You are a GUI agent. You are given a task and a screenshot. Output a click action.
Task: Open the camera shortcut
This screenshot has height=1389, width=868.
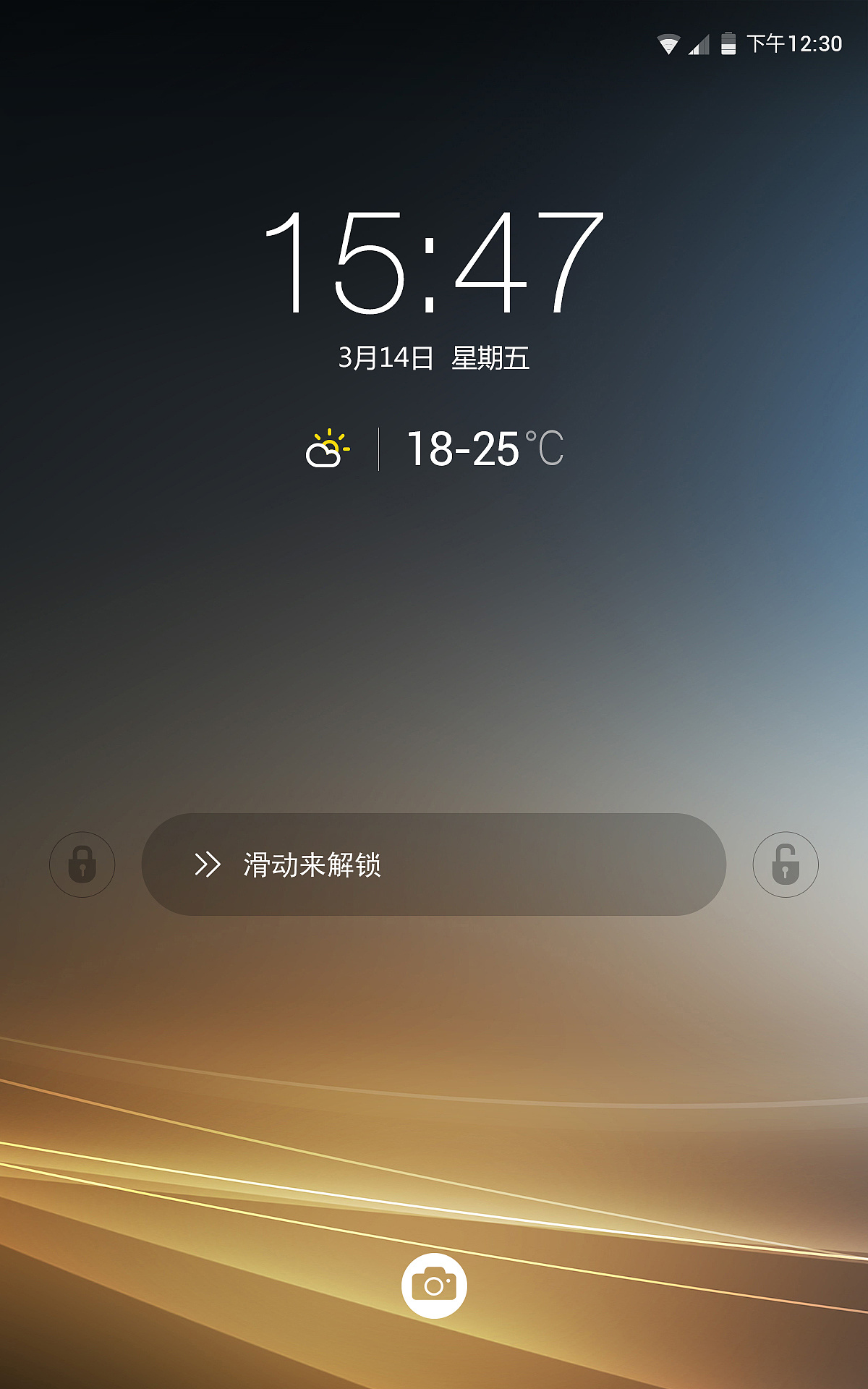click(x=434, y=1286)
